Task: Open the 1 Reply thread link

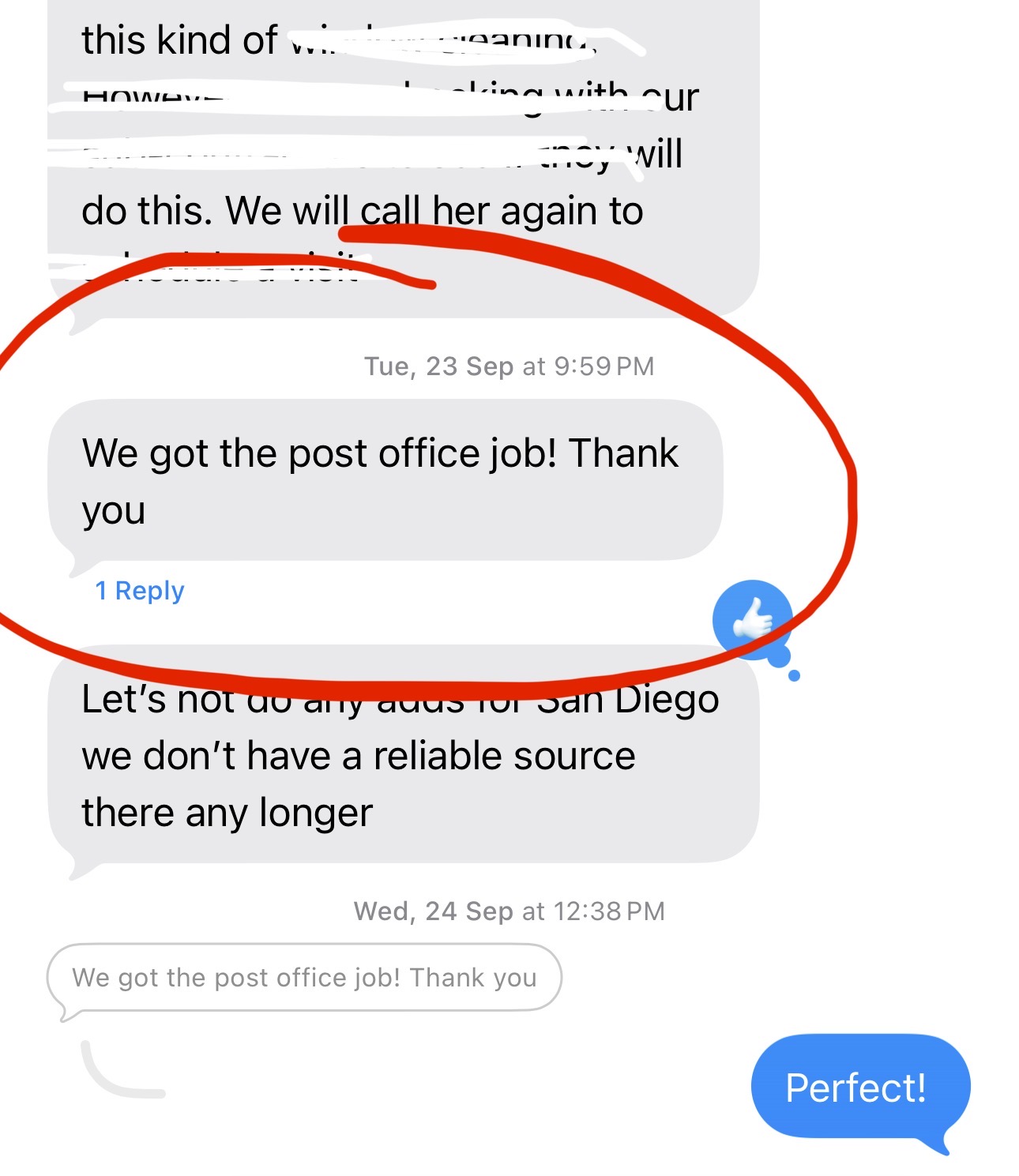Action: 140,591
